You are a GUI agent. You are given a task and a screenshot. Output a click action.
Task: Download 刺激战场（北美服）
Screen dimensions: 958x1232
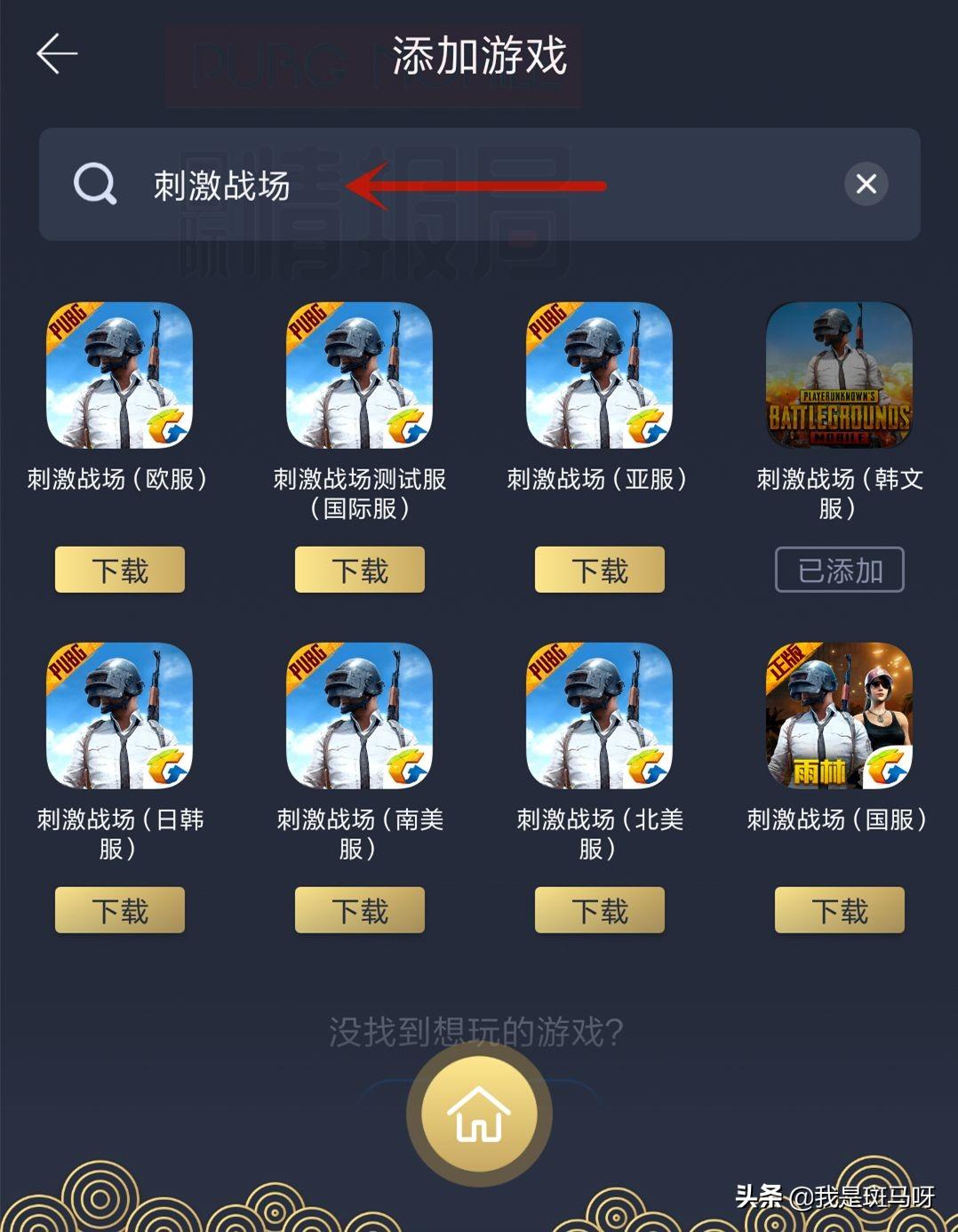(x=599, y=910)
